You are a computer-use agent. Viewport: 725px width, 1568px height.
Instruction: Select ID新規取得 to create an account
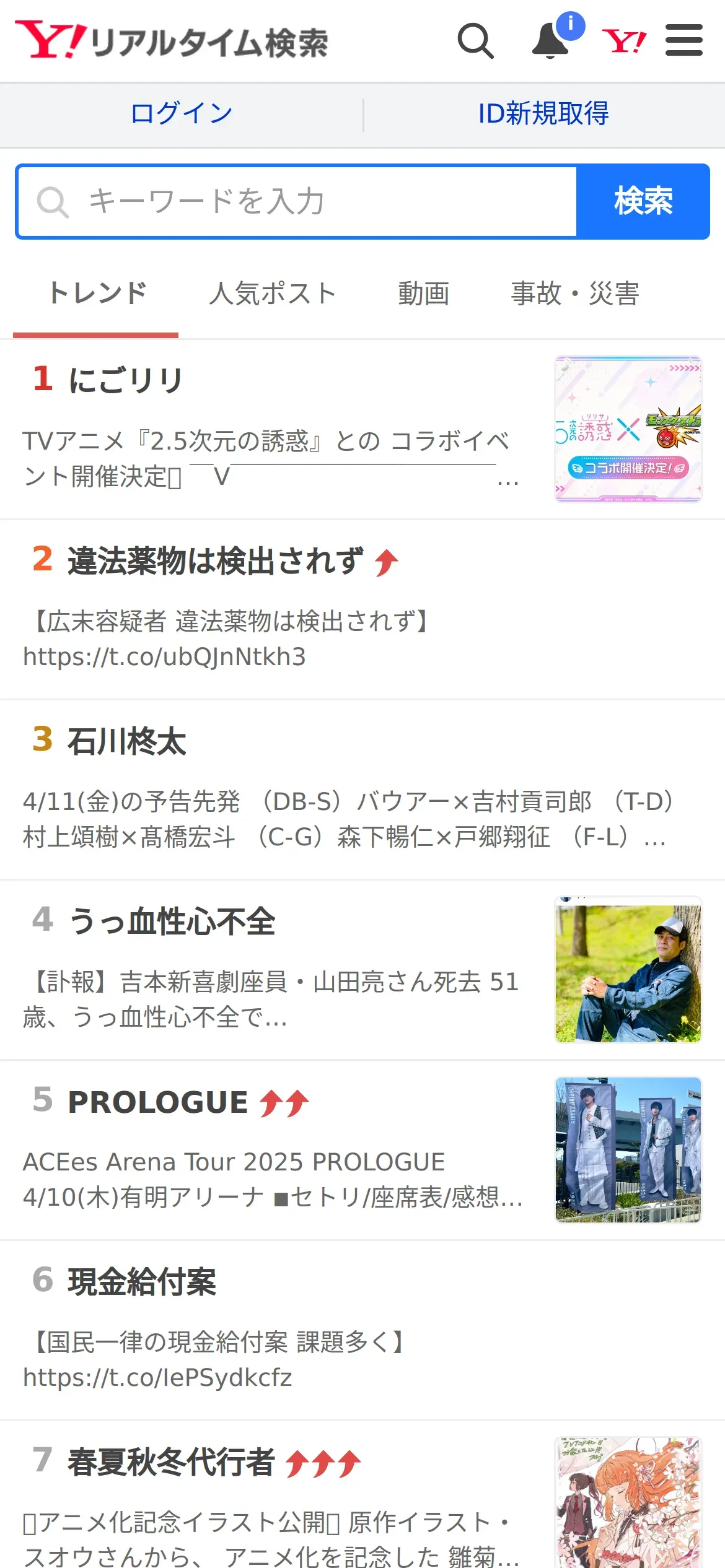pos(543,114)
